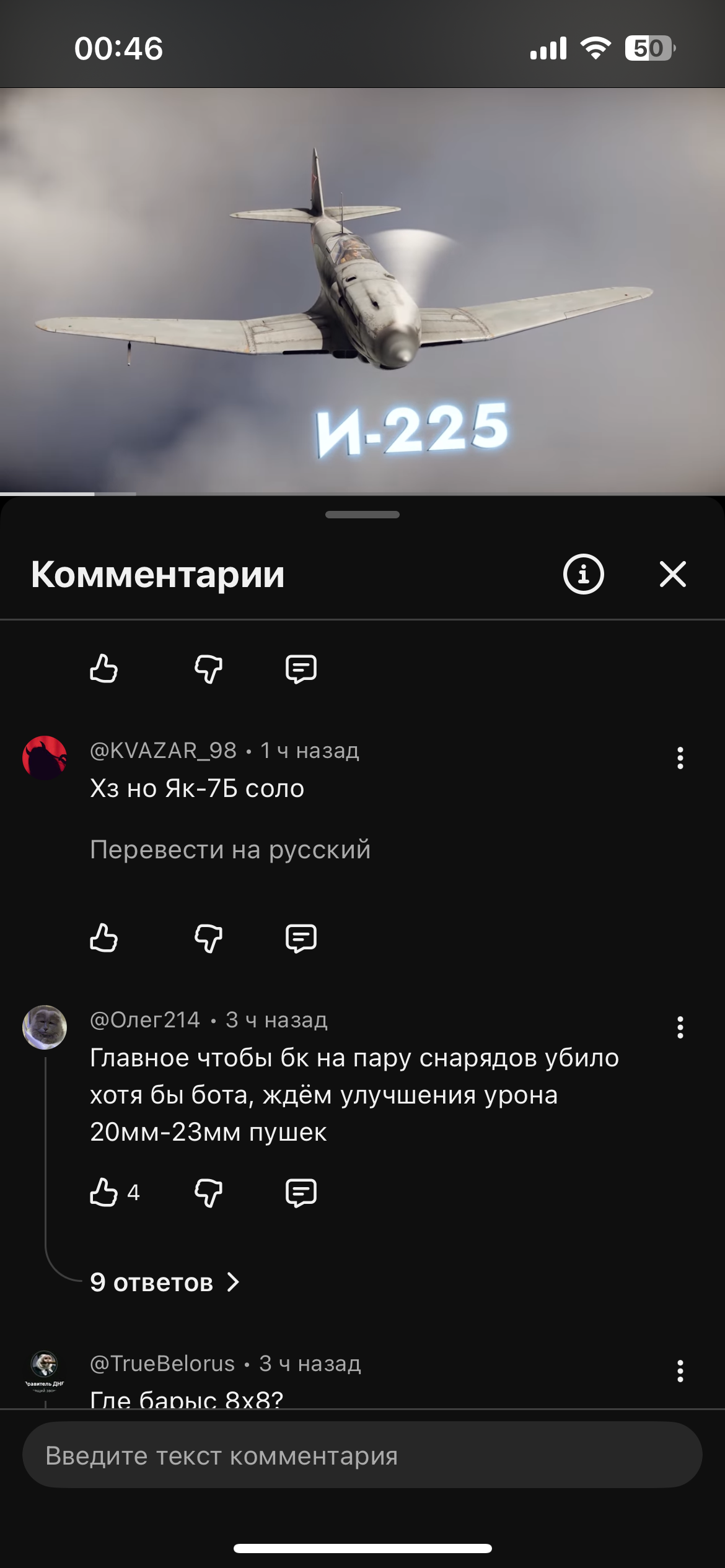Close the comments panel

tap(672, 574)
